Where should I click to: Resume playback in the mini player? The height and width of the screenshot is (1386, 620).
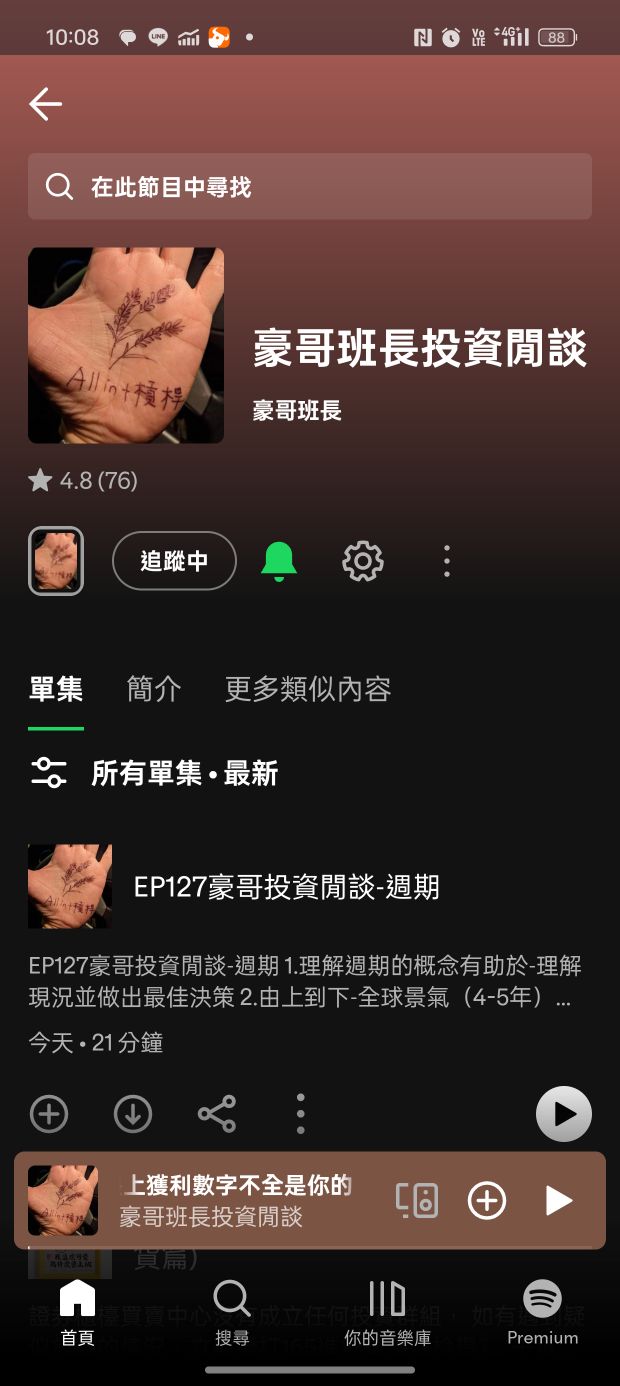point(558,1200)
